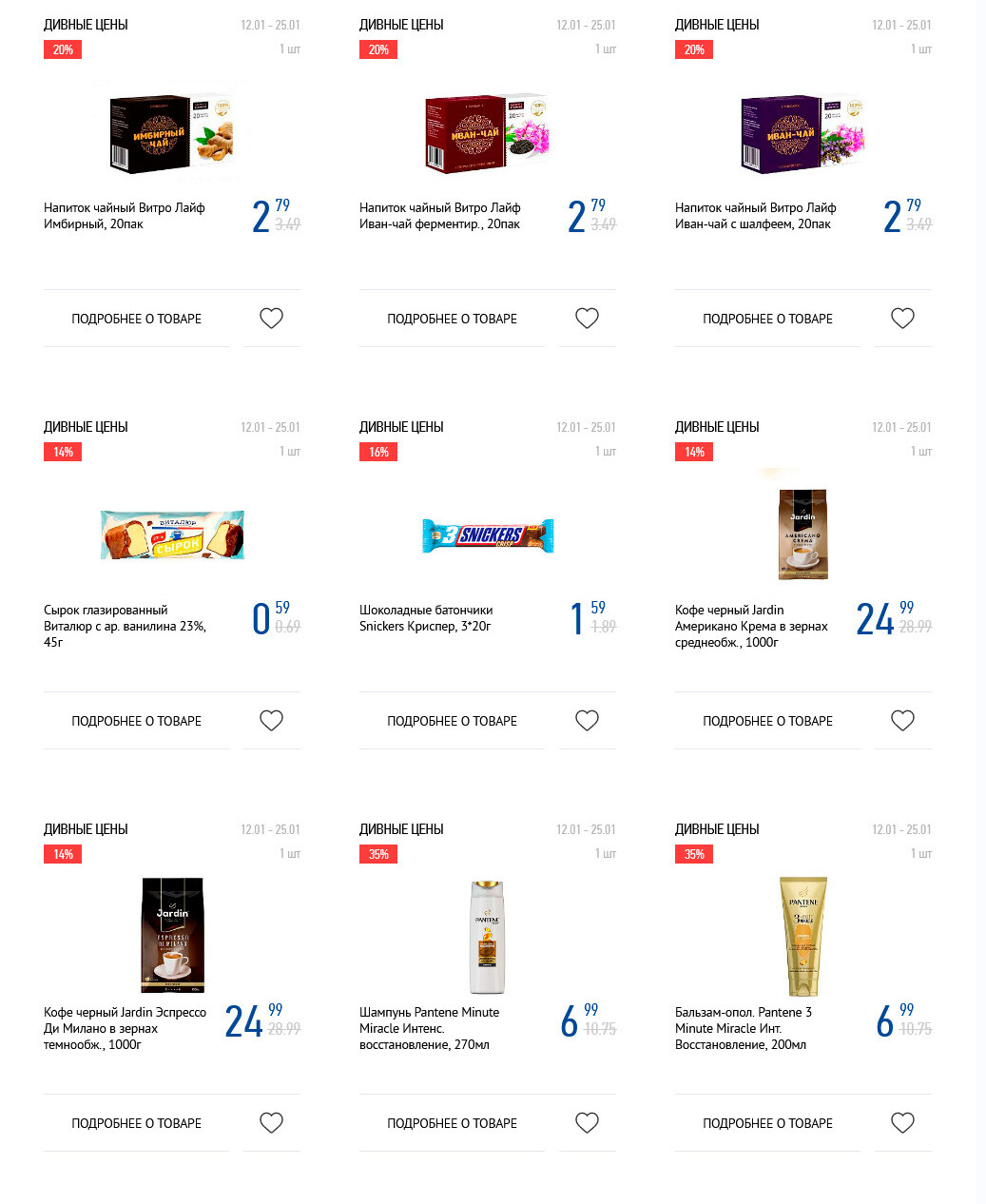
Task: Open details for Pantene balm 200мл
Action: pos(767,1123)
